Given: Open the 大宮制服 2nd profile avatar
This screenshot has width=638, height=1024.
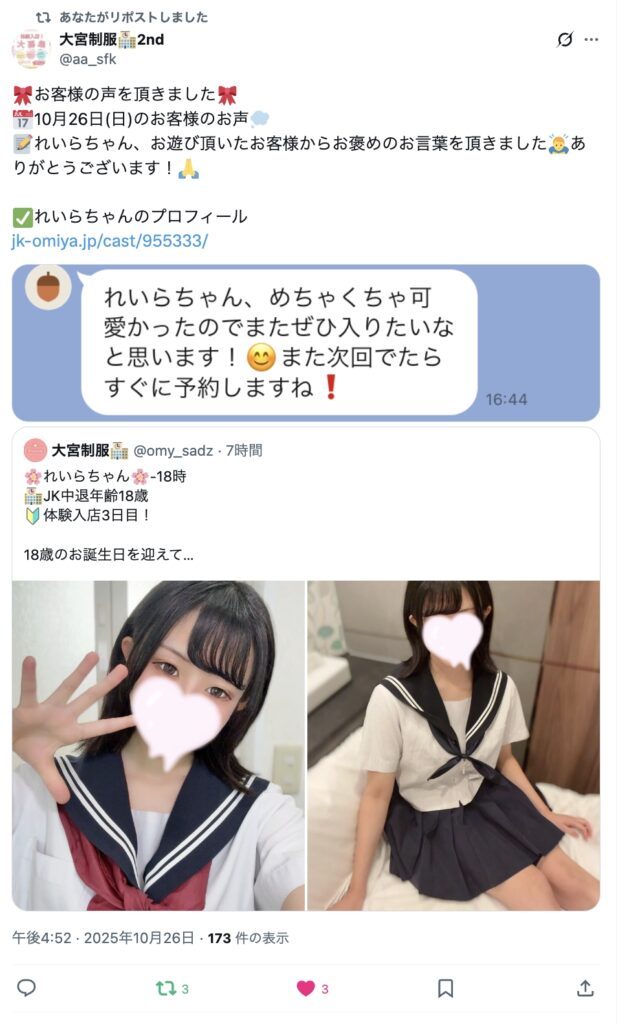Looking at the screenshot, I should click(x=31, y=48).
